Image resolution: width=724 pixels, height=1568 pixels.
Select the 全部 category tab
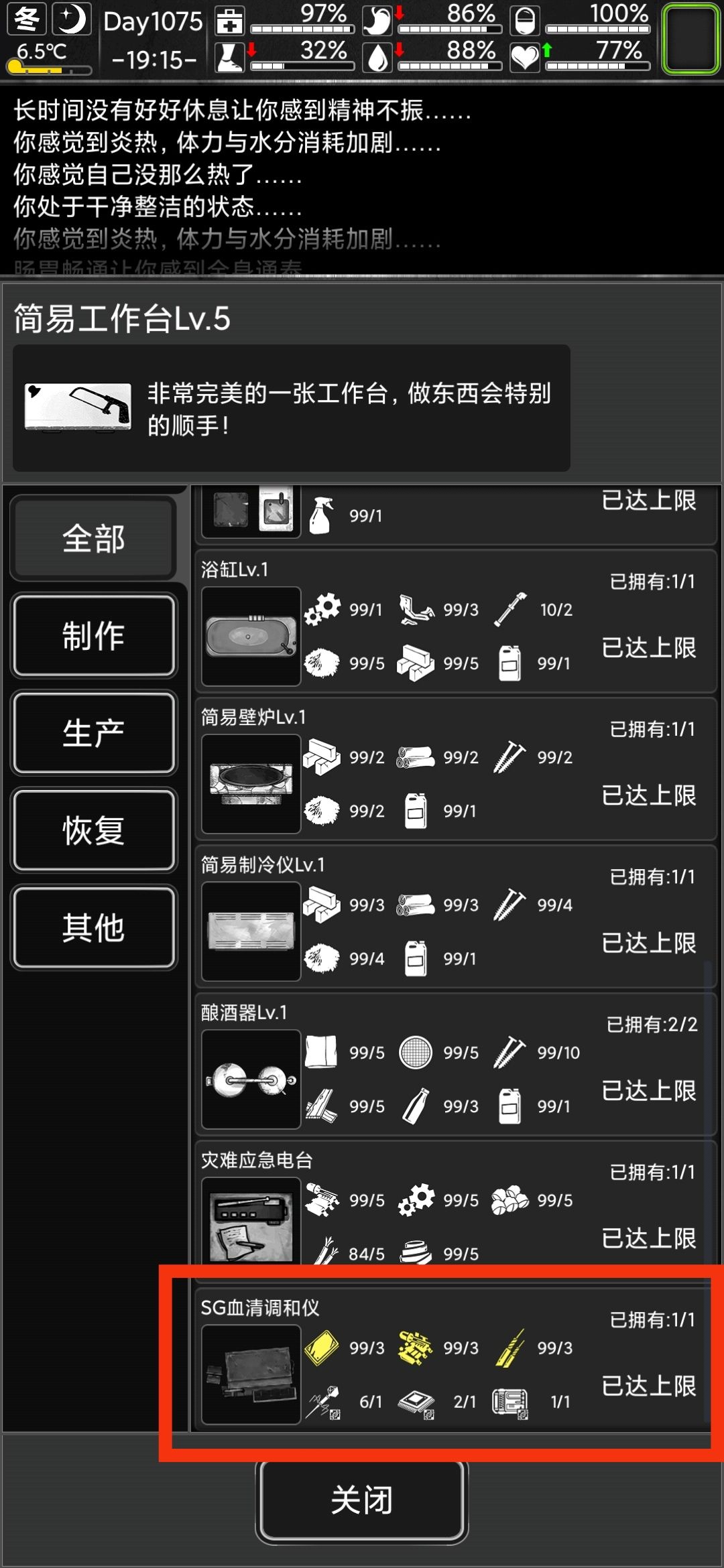[x=94, y=539]
